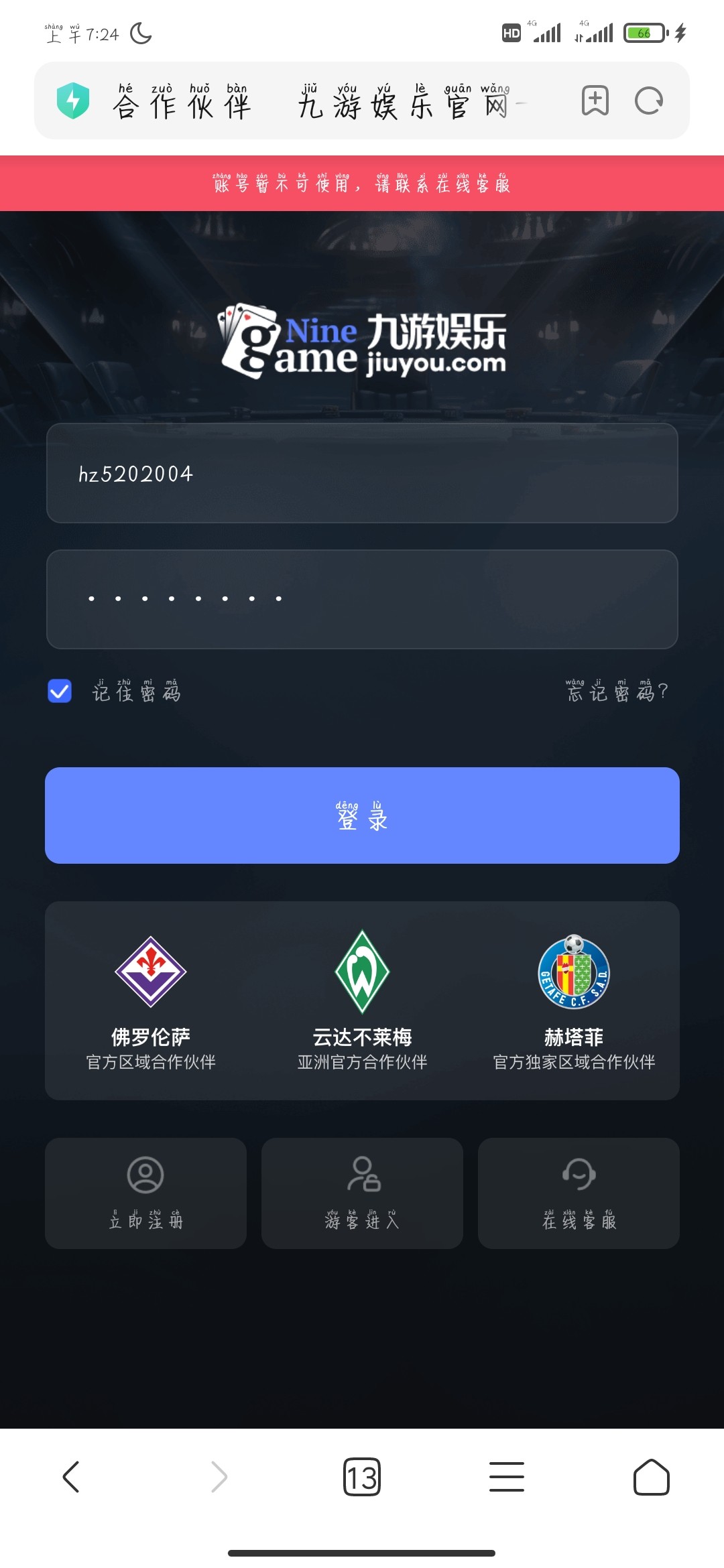This screenshot has width=724, height=1568.
Task: Open the browser menu
Action: [x=507, y=1477]
